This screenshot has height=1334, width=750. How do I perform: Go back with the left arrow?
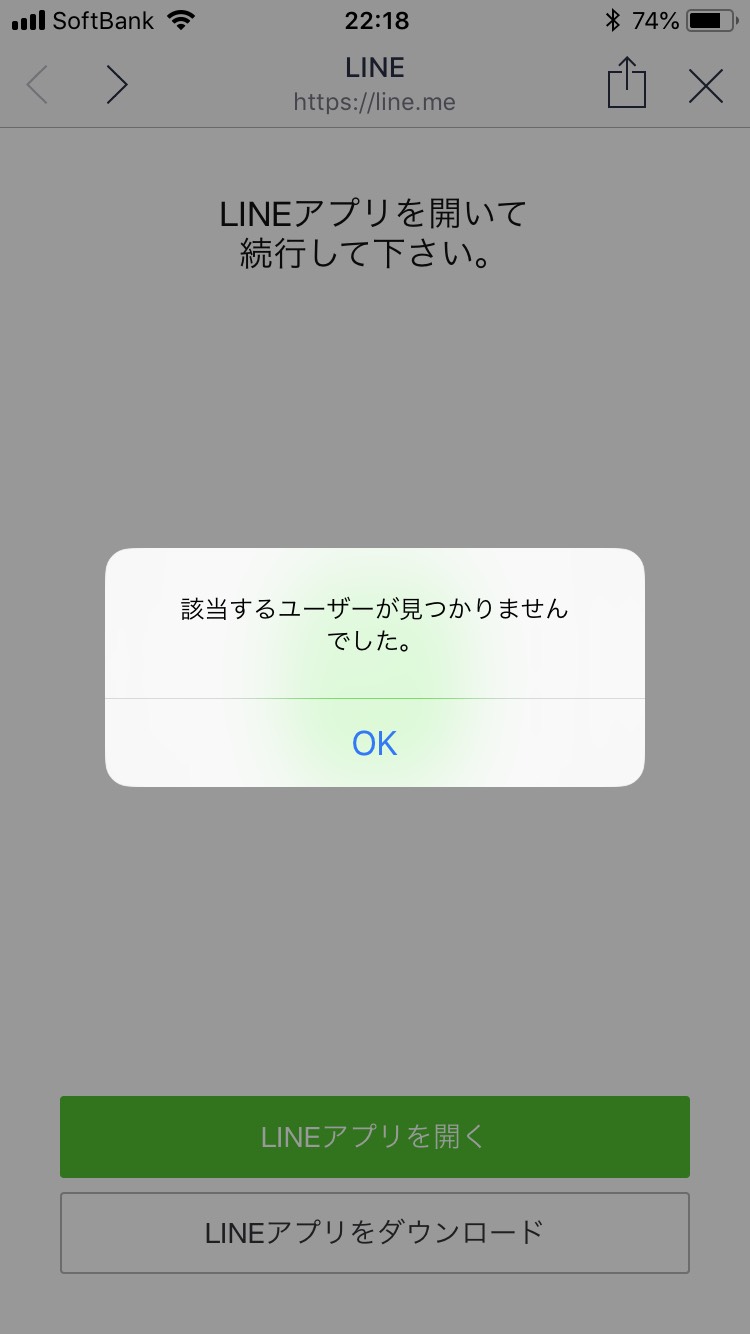pyautogui.click(x=37, y=86)
